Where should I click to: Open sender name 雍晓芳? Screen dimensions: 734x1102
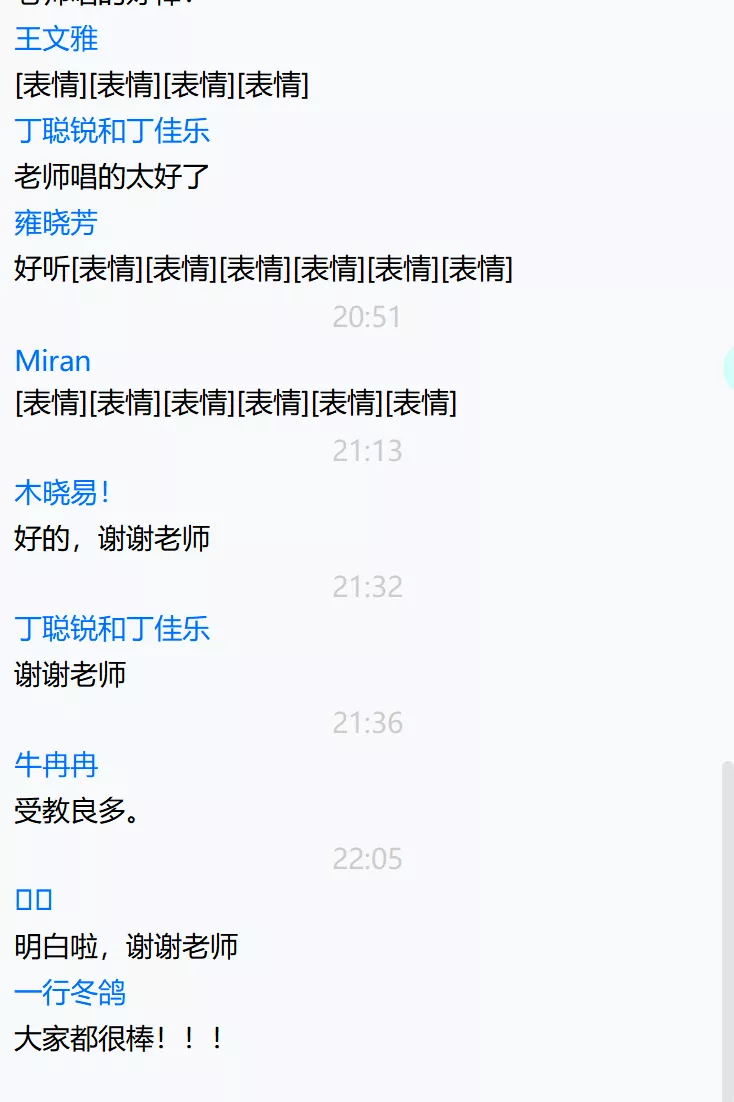(56, 223)
